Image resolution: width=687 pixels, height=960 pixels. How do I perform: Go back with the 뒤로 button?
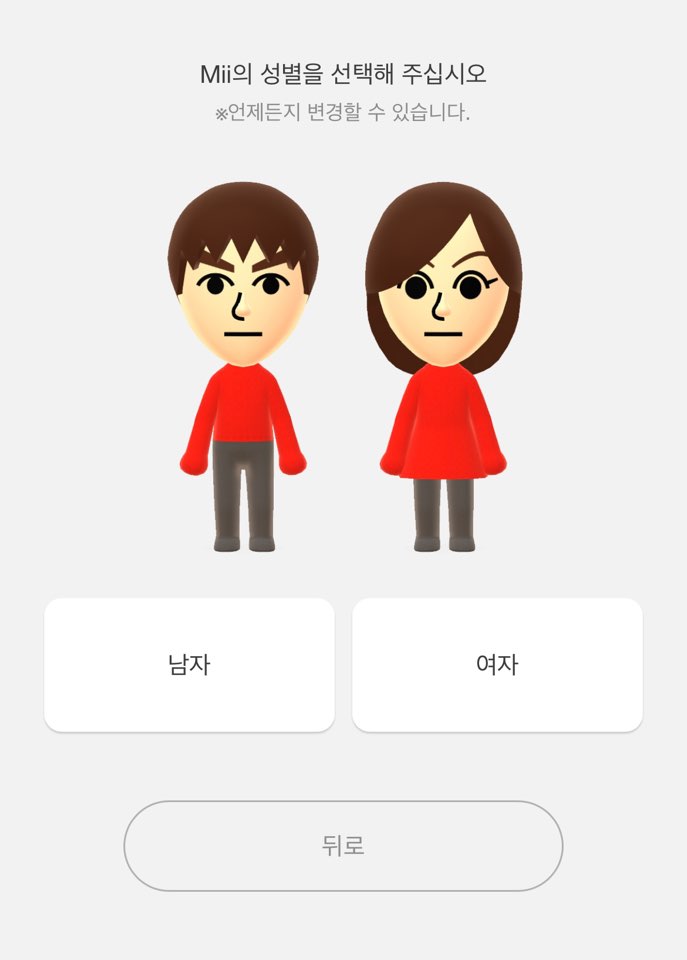pyautogui.click(x=343, y=846)
